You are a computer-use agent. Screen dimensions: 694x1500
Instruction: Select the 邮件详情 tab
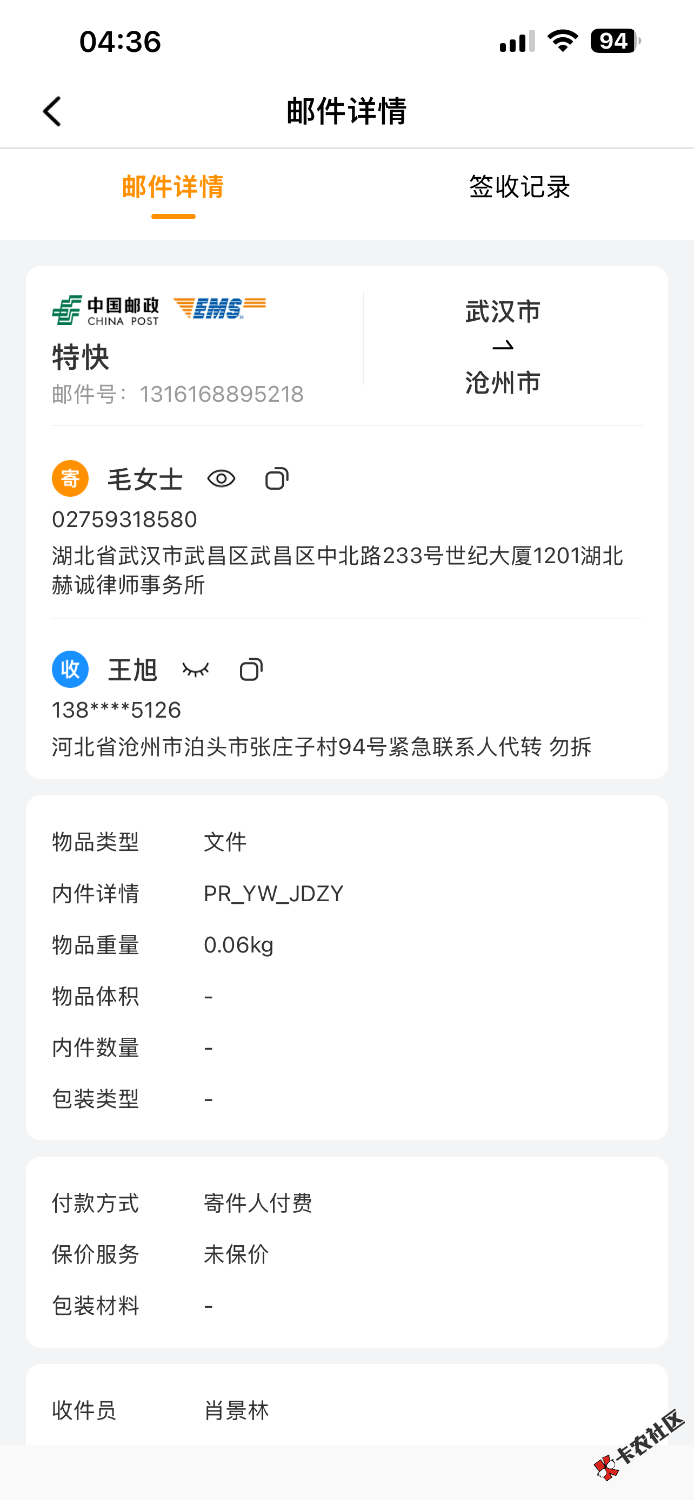[x=173, y=187]
